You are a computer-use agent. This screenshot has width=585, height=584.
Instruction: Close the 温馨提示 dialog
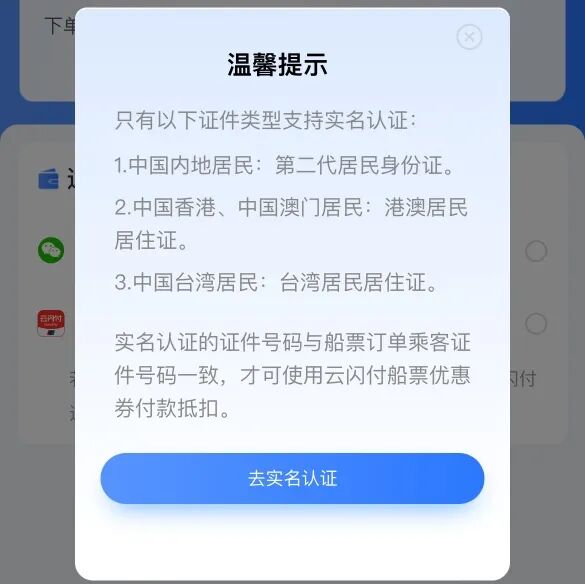tap(469, 37)
